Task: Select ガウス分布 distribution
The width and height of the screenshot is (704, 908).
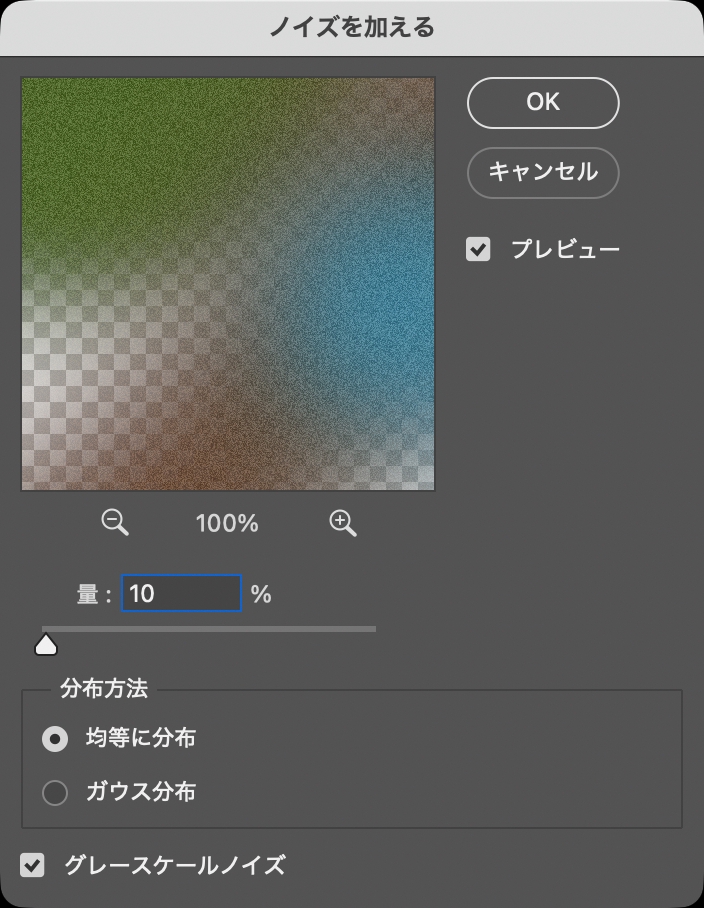Action: 55,793
